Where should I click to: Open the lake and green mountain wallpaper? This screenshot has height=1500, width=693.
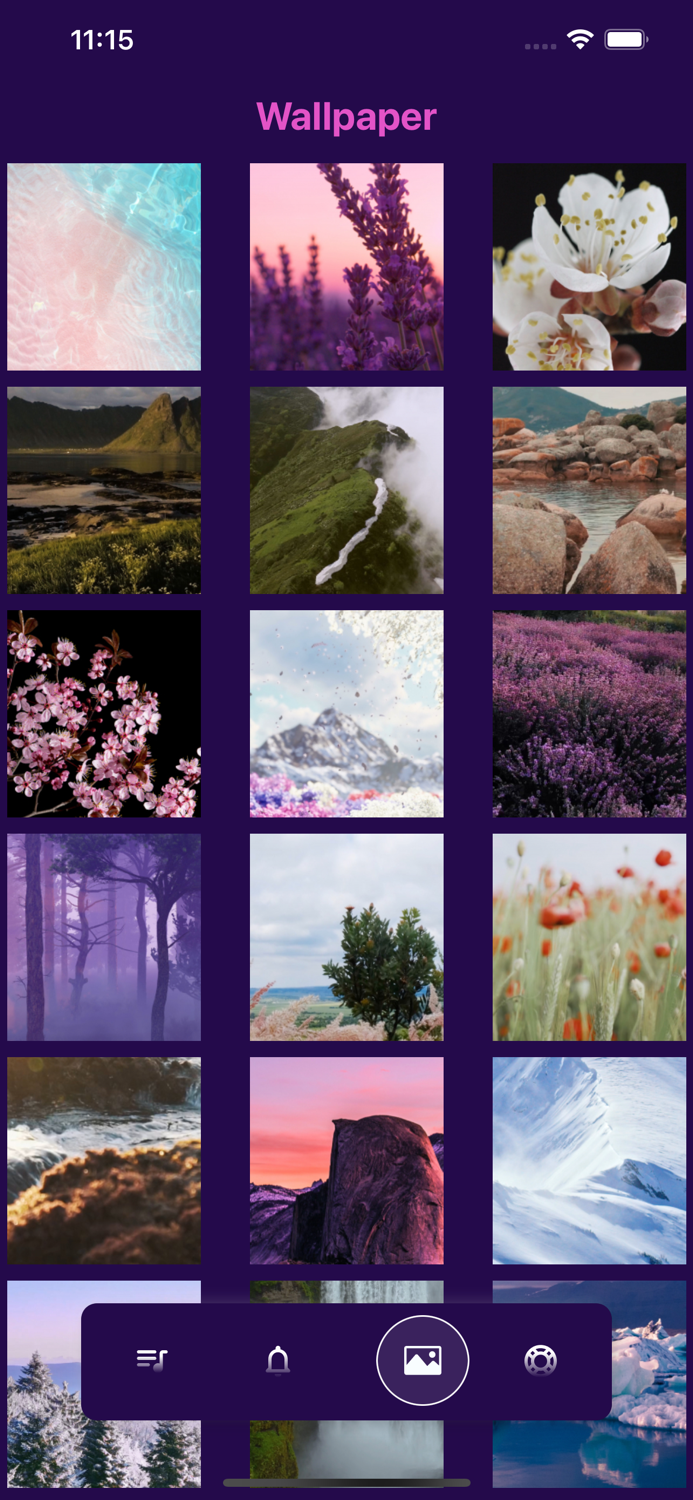[x=104, y=490]
